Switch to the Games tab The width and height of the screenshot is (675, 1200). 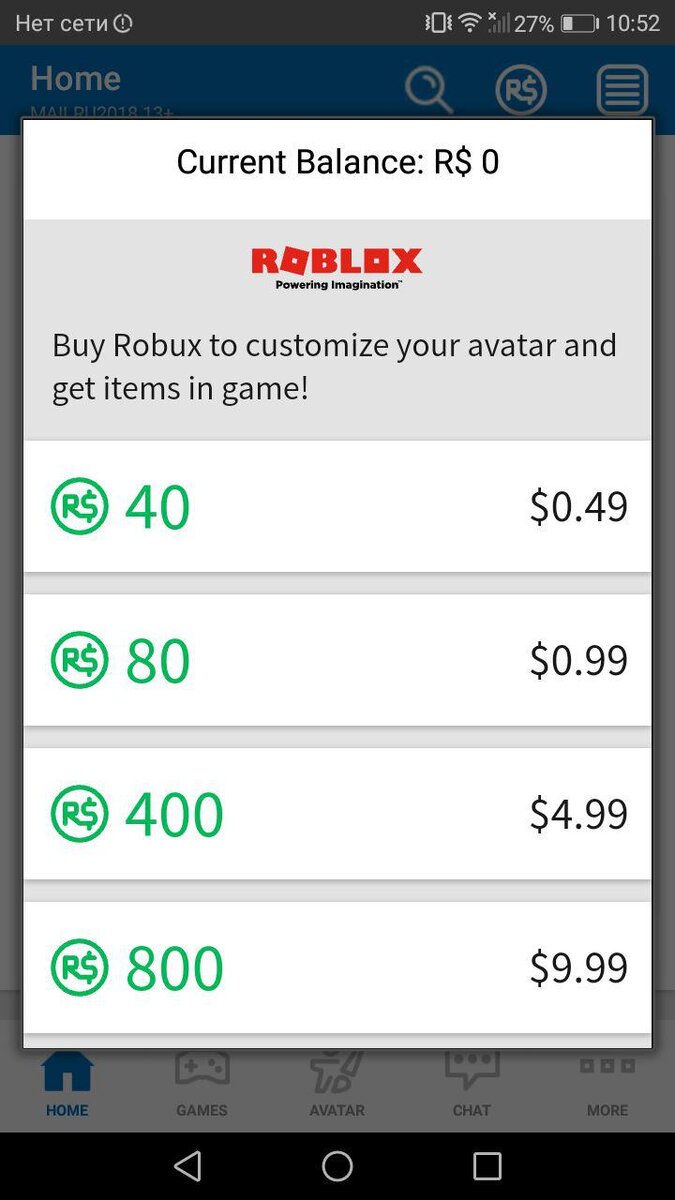click(202, 1084)
